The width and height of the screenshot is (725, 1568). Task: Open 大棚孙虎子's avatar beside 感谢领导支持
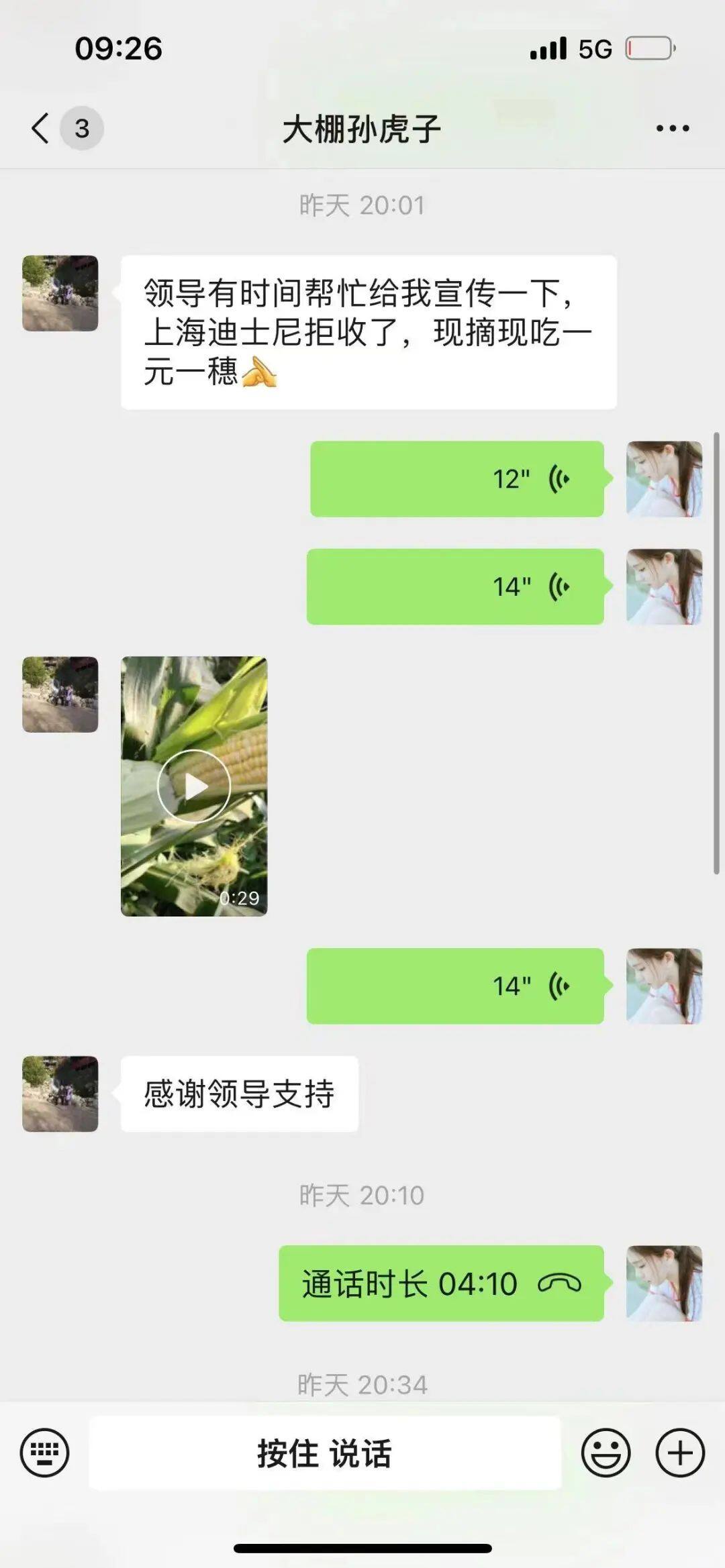click(60, 1094)
